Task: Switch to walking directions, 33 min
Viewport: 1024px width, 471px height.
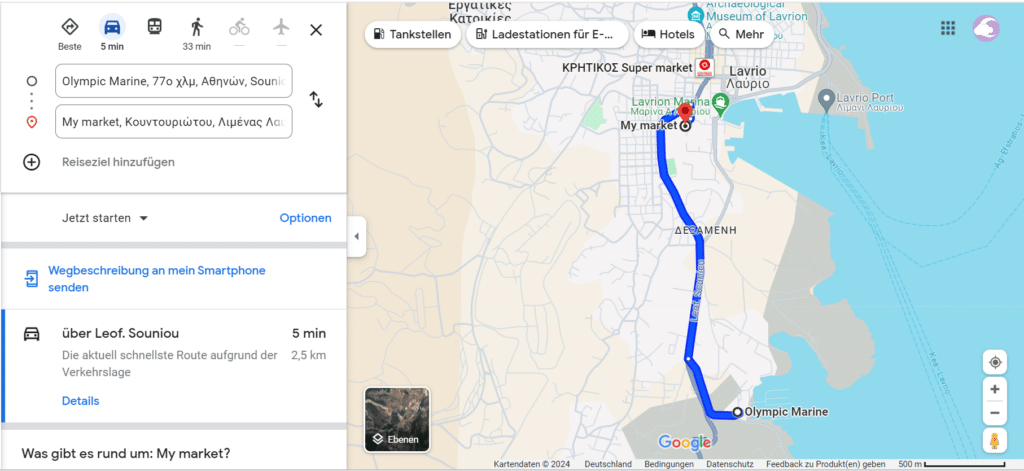Action: pos(196,32)
